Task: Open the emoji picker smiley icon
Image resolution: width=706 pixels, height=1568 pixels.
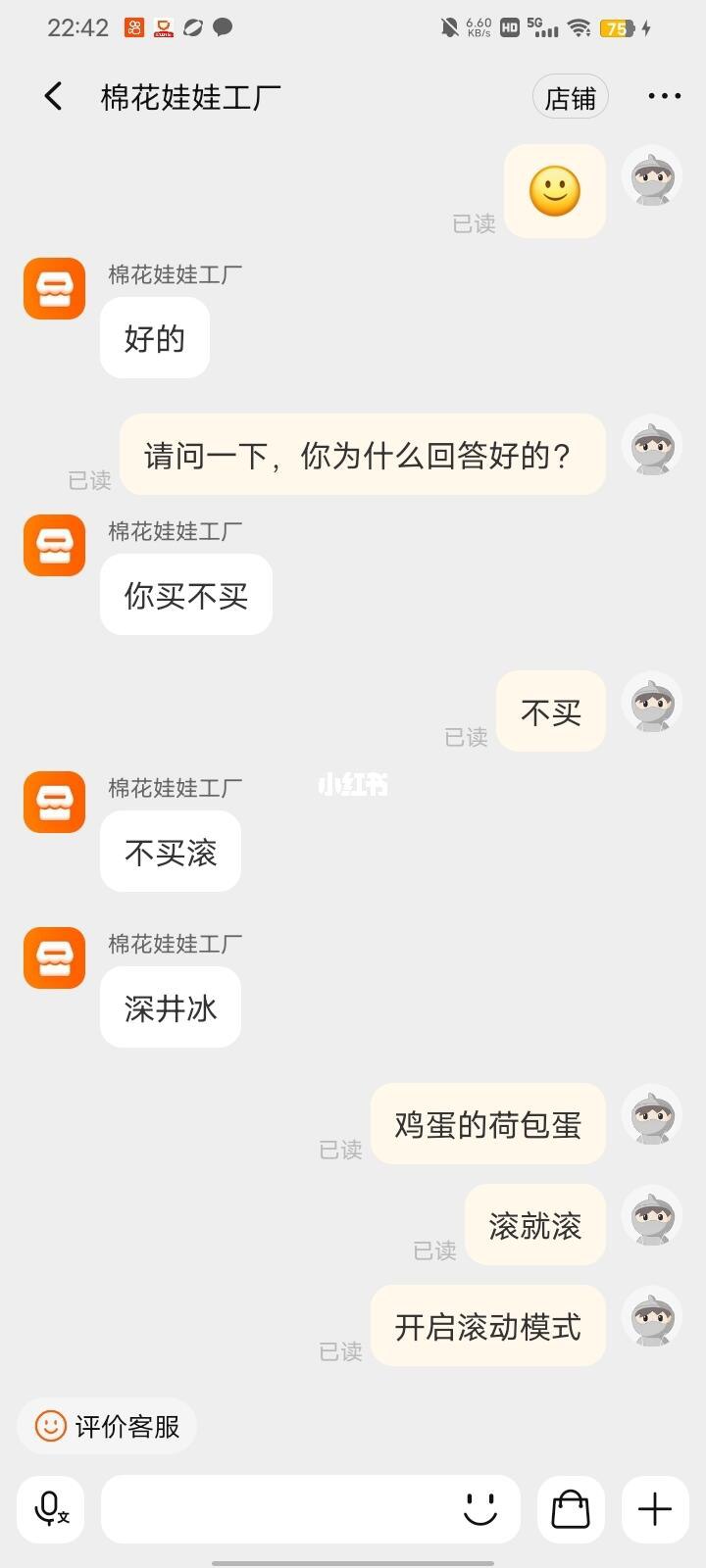Action: pyautogui.click(x=479, y=1509)
